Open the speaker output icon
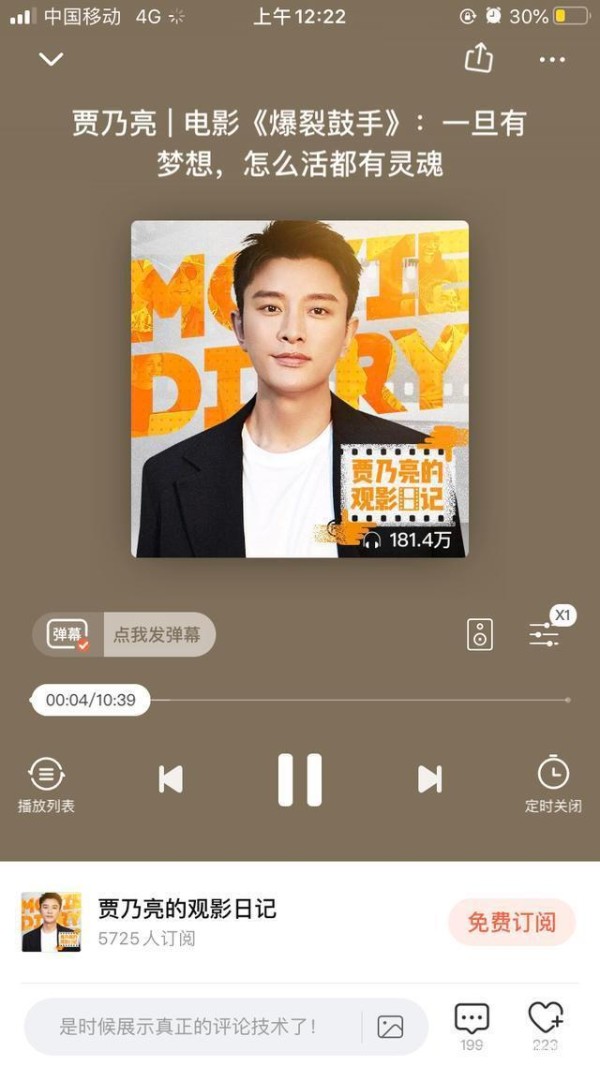Viewport: 600px width, 1066px height. point(480,634)
